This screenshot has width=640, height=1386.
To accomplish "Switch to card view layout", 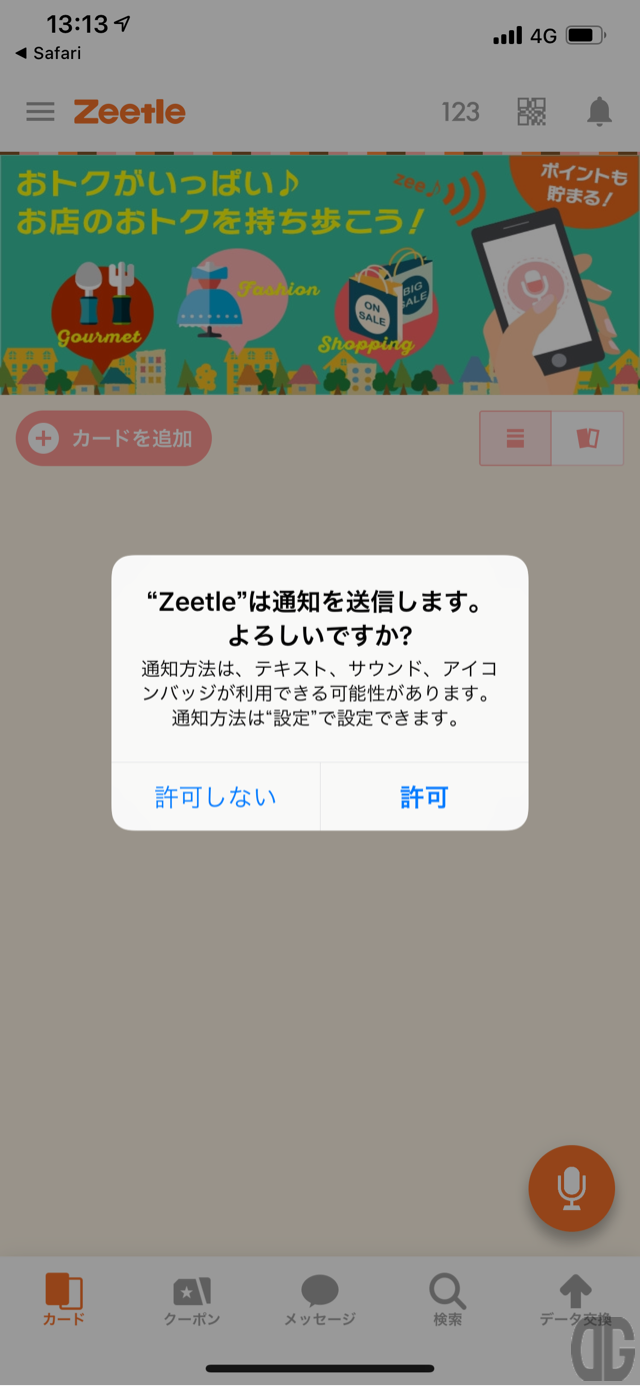I will point(588,438).
